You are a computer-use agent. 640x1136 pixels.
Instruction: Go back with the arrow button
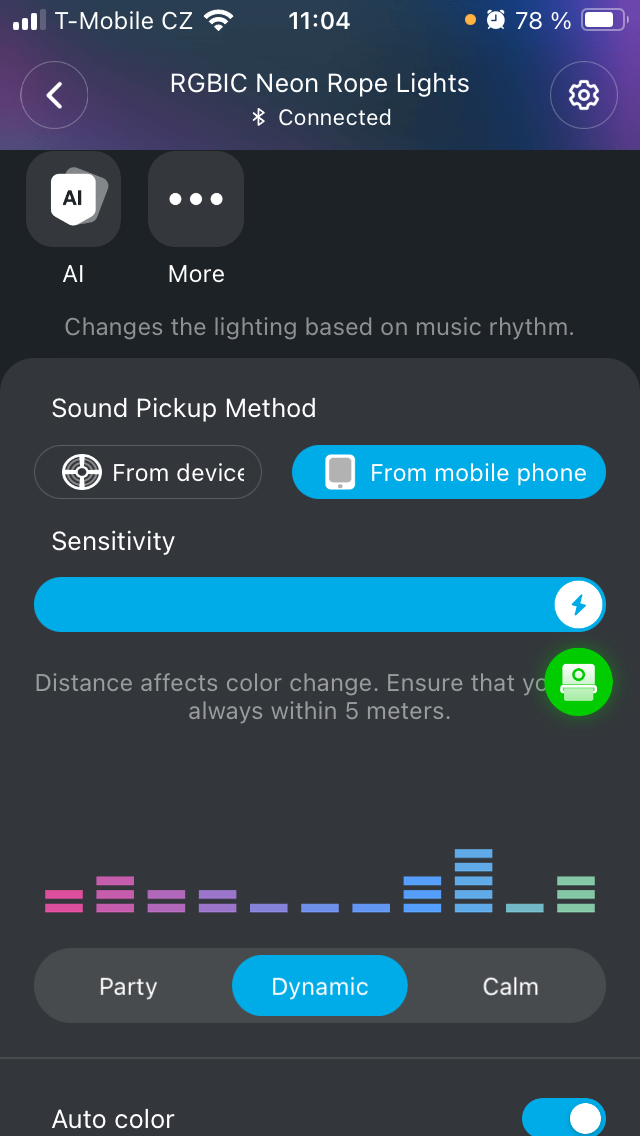click(x=54, y=96)
